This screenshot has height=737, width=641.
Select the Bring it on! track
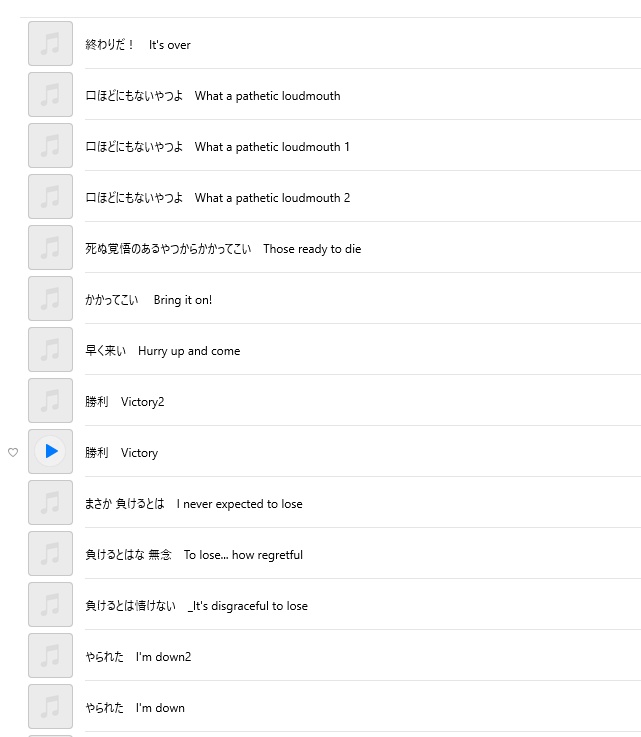149,300
